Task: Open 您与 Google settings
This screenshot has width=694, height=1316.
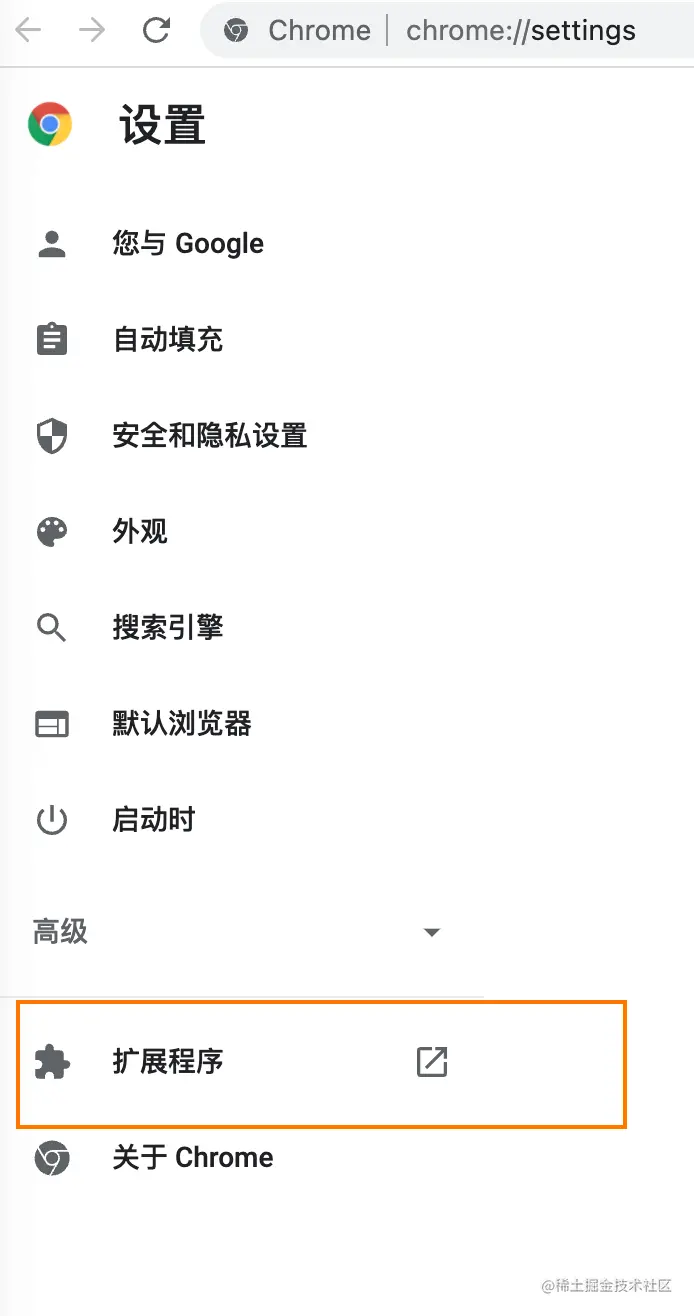Action: (240, 244)
